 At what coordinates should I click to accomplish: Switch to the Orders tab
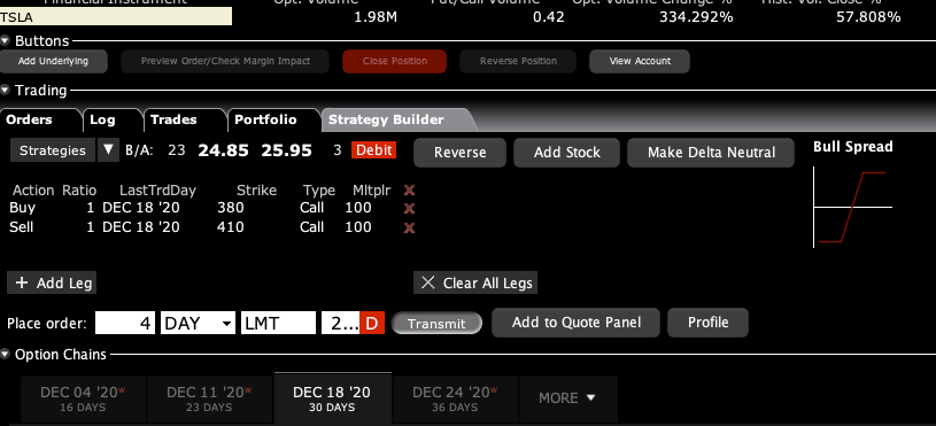point(29,120)
